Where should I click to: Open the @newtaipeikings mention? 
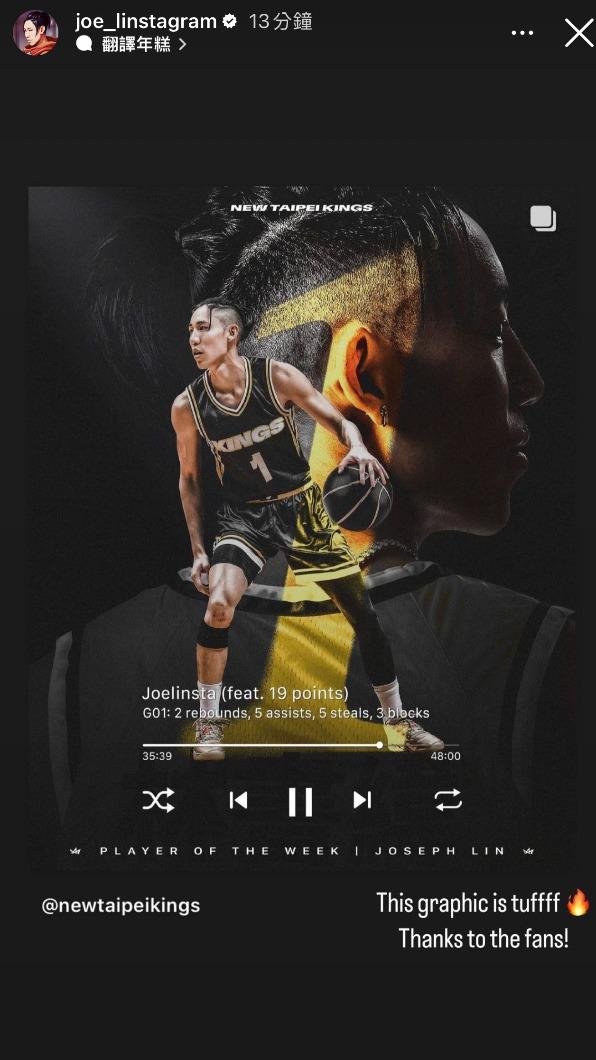click(x=121, y=905)
